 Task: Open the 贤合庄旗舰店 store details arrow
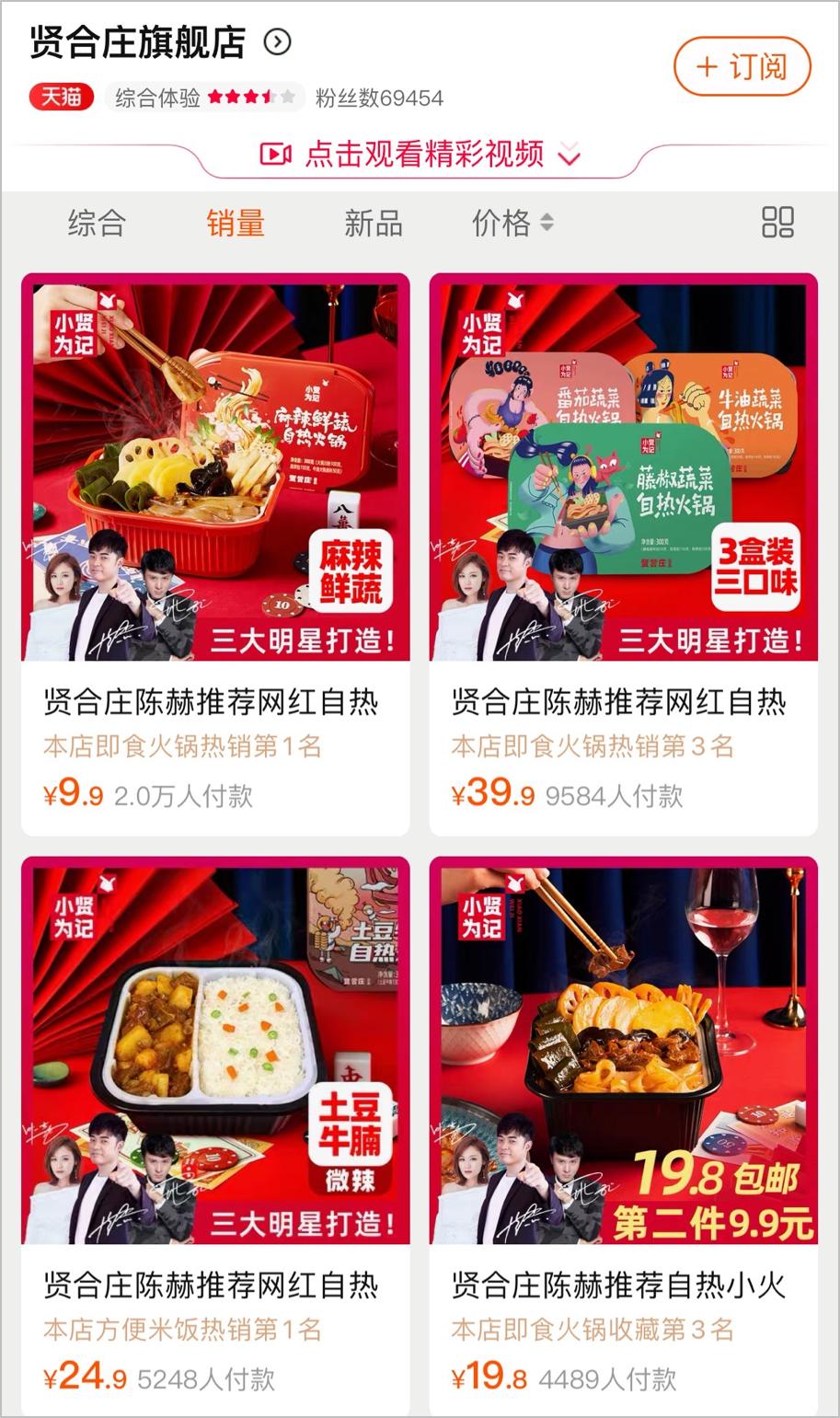click(277, 42)
